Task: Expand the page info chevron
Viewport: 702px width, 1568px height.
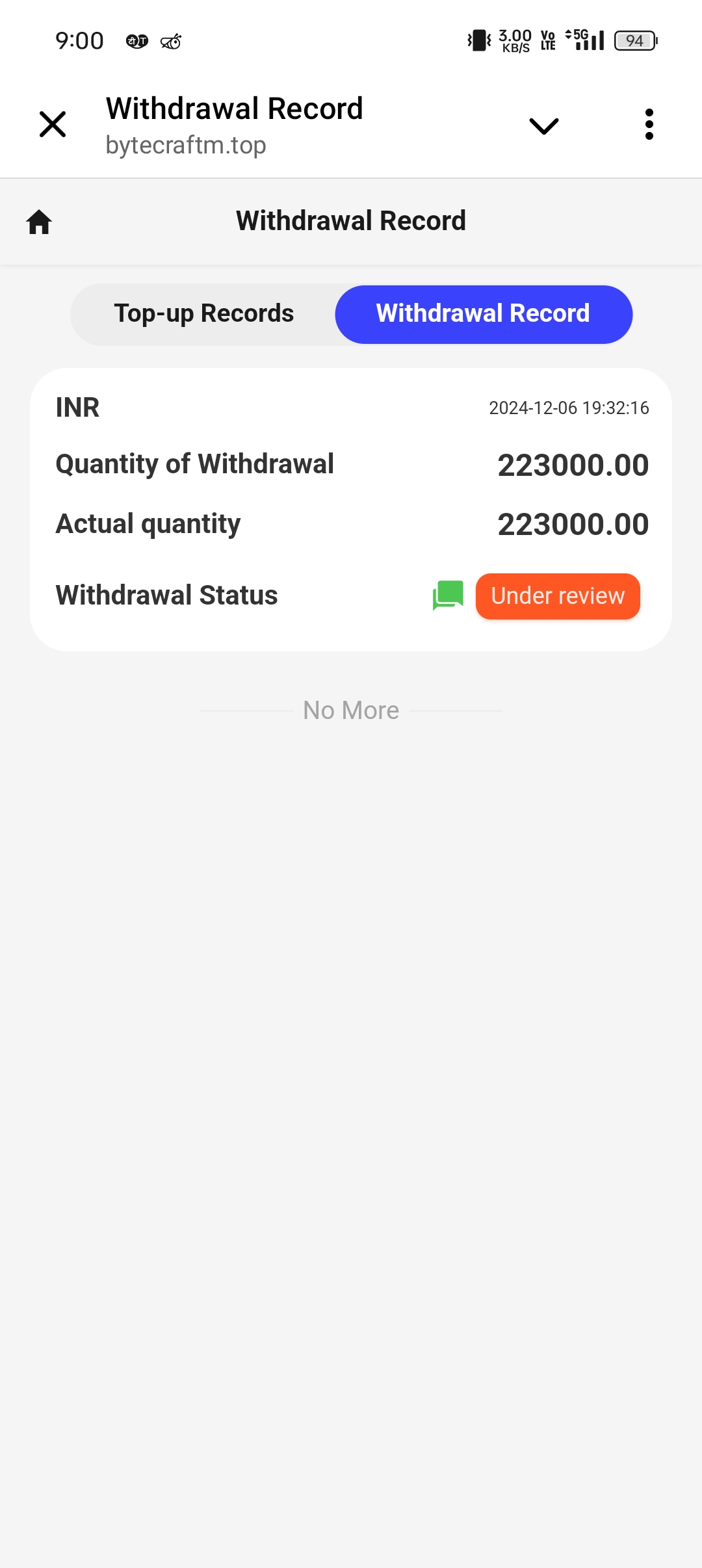Action: coord(544,125)
